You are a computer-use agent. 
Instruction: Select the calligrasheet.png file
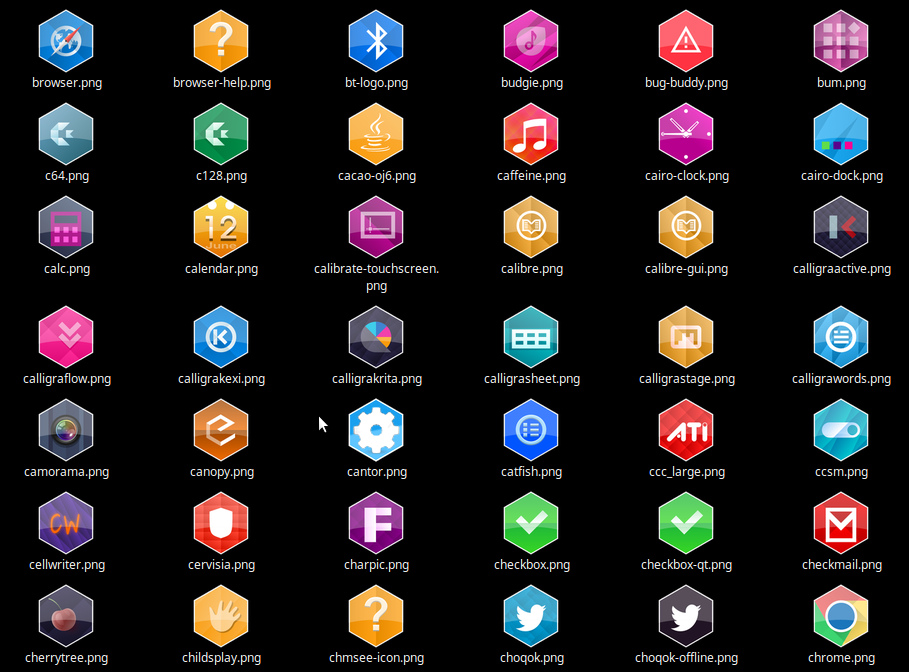tap(531, 336)
